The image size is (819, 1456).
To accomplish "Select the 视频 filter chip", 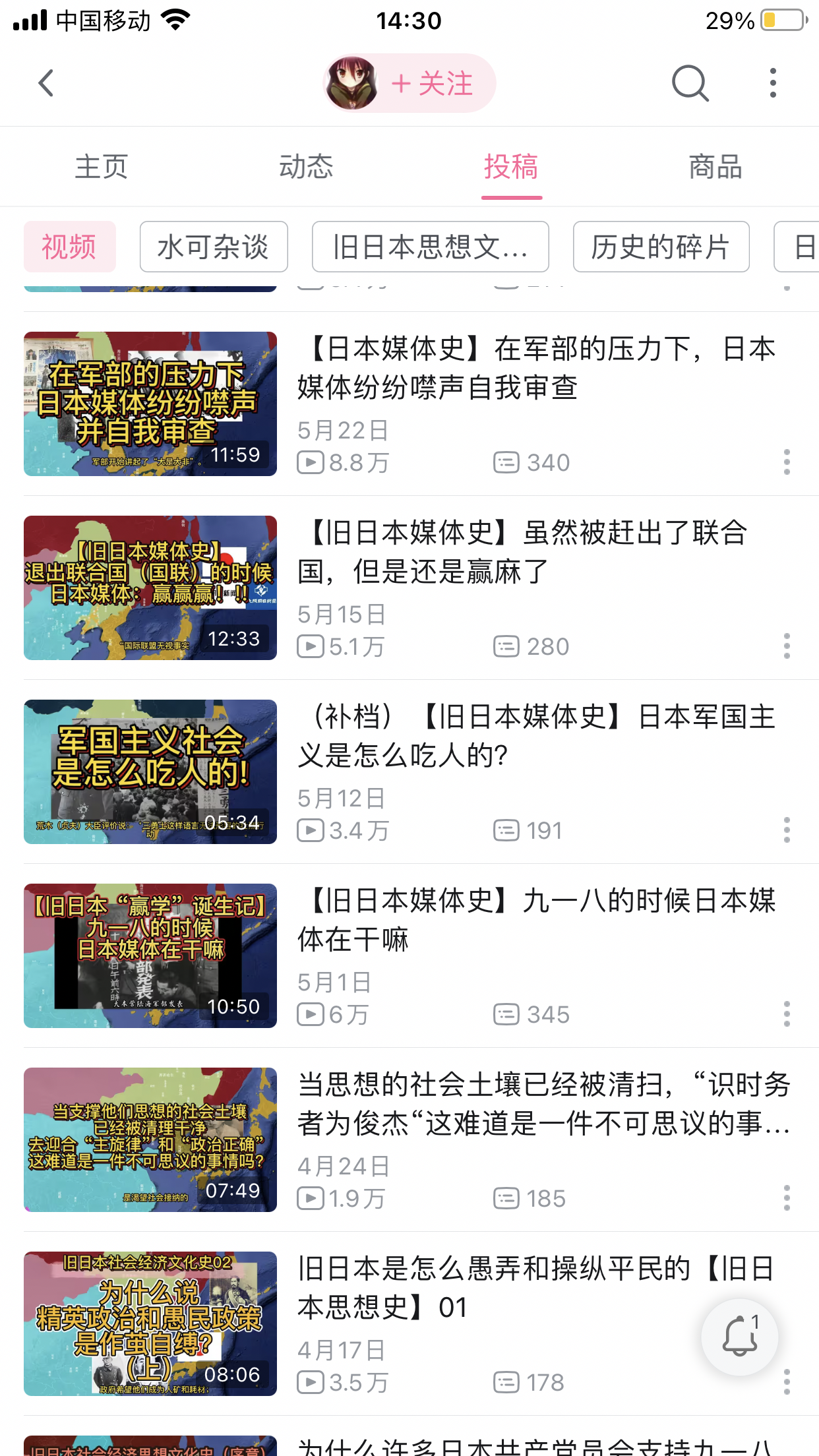I will (x=70, y=247).
